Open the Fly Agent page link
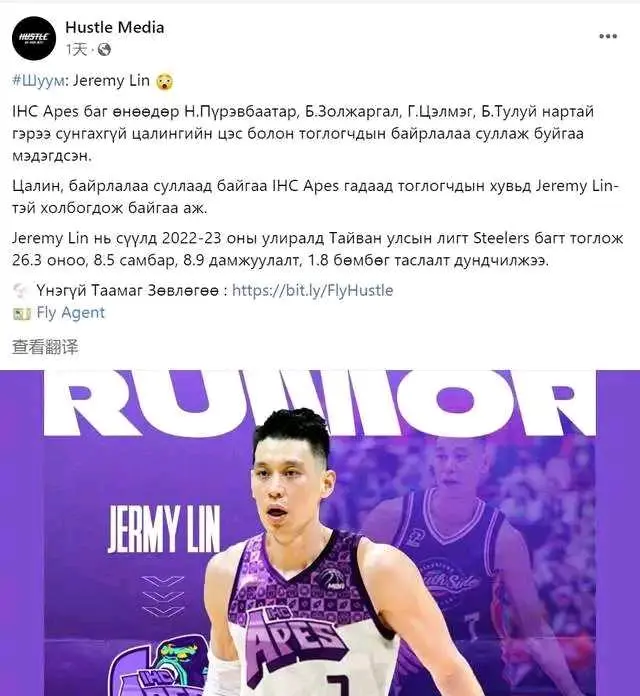 coord(70,312)
